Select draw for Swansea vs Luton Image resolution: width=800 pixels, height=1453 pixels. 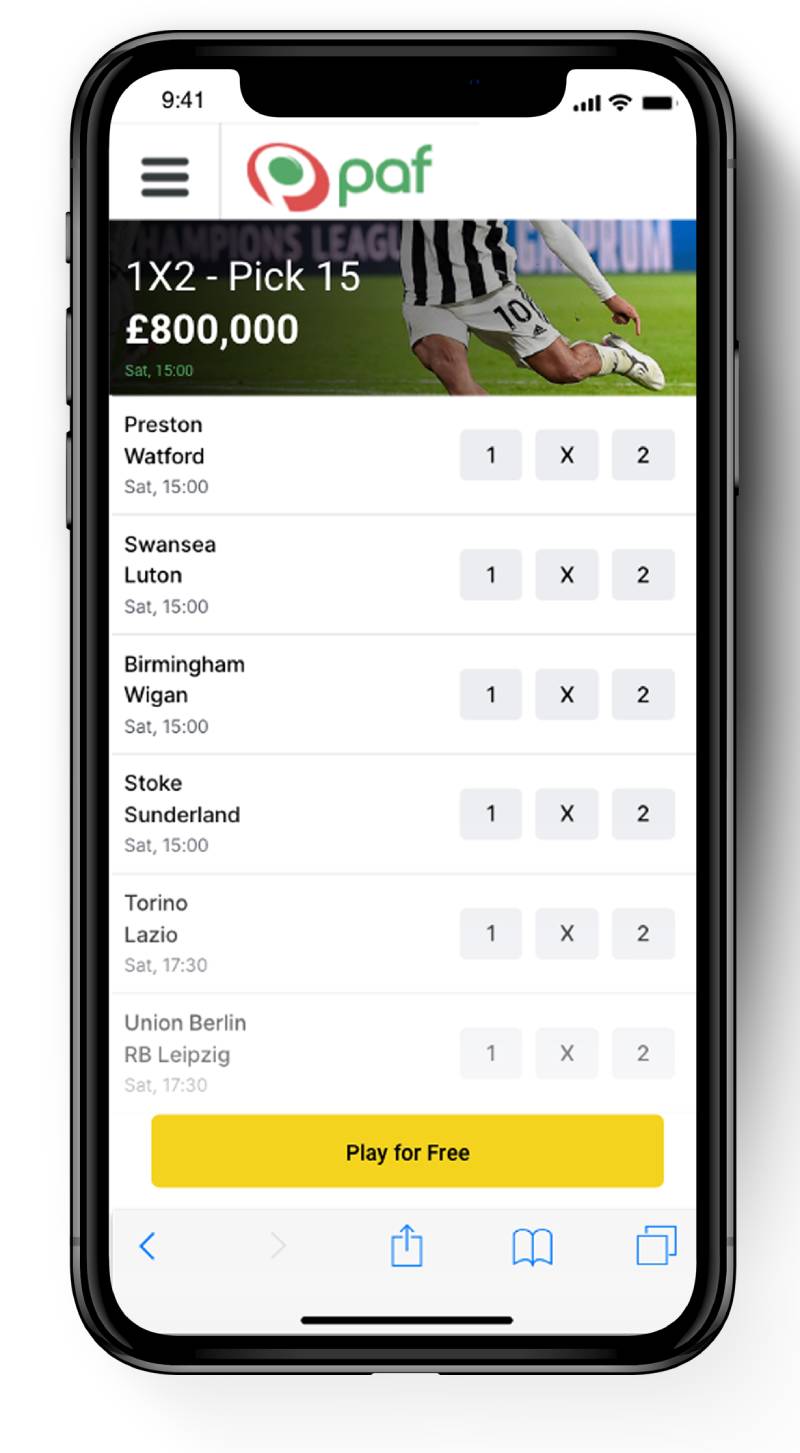click(x=566, y=575)
